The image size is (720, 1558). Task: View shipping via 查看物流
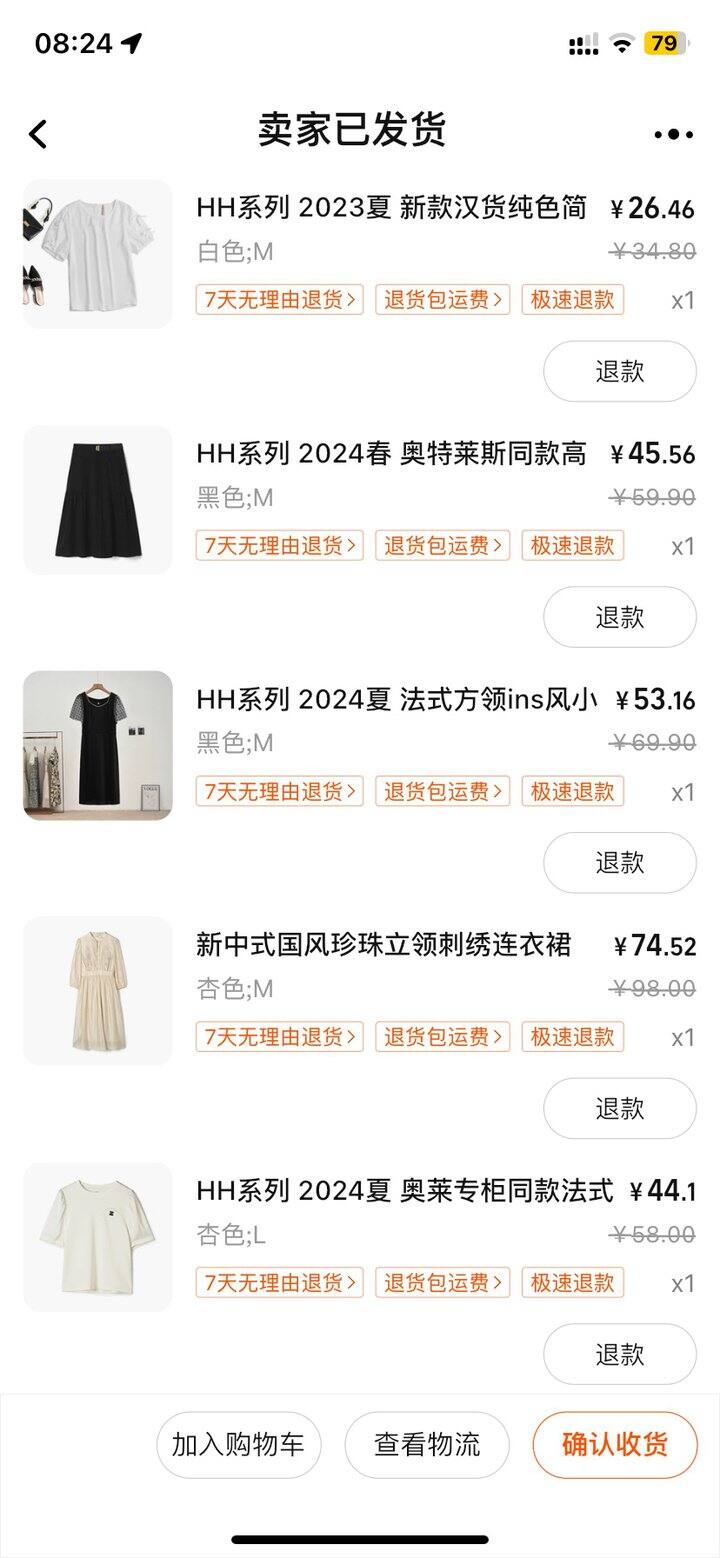point(427,1444)
